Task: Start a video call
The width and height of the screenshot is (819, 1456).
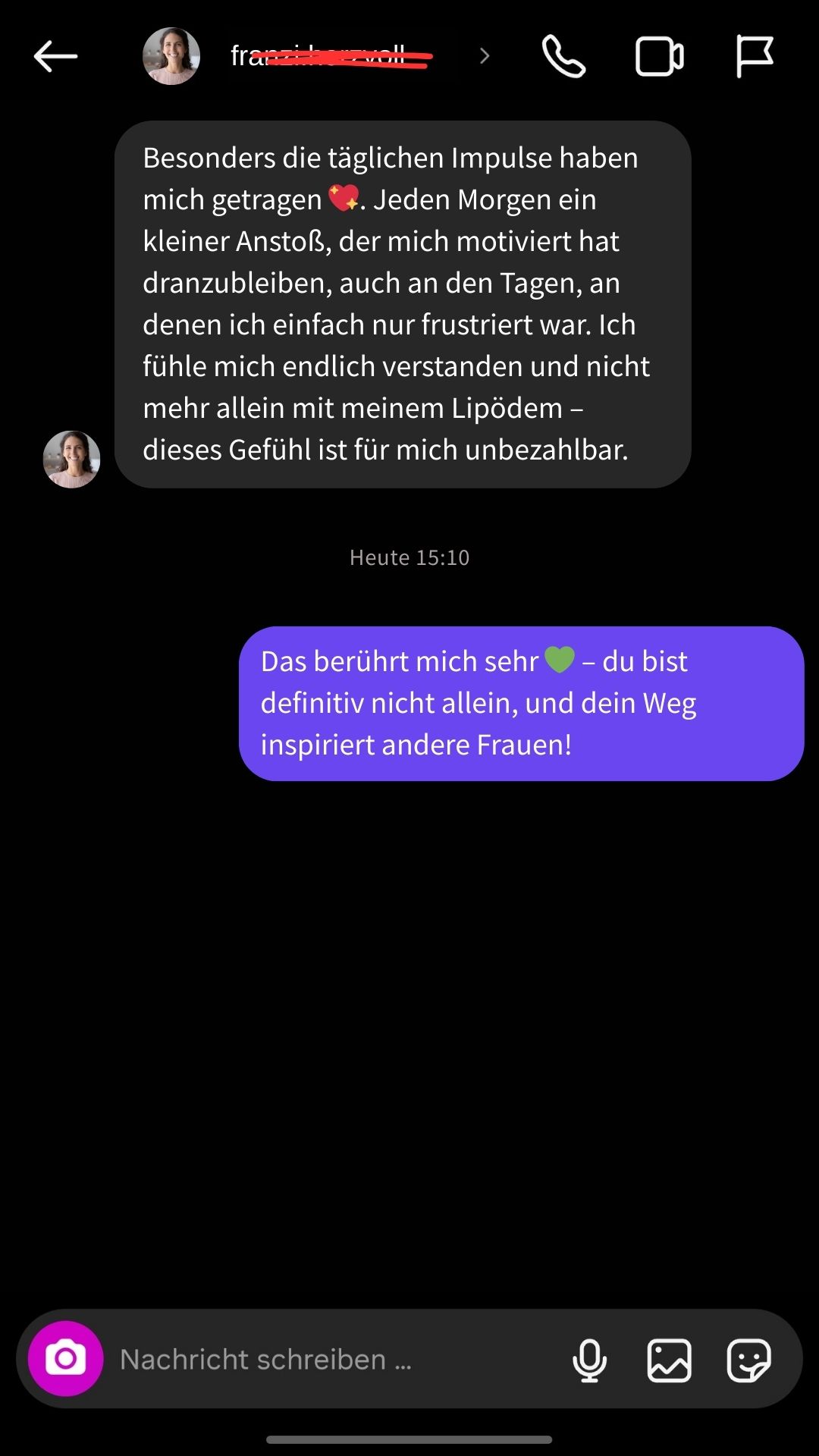Action: [658, 55]
